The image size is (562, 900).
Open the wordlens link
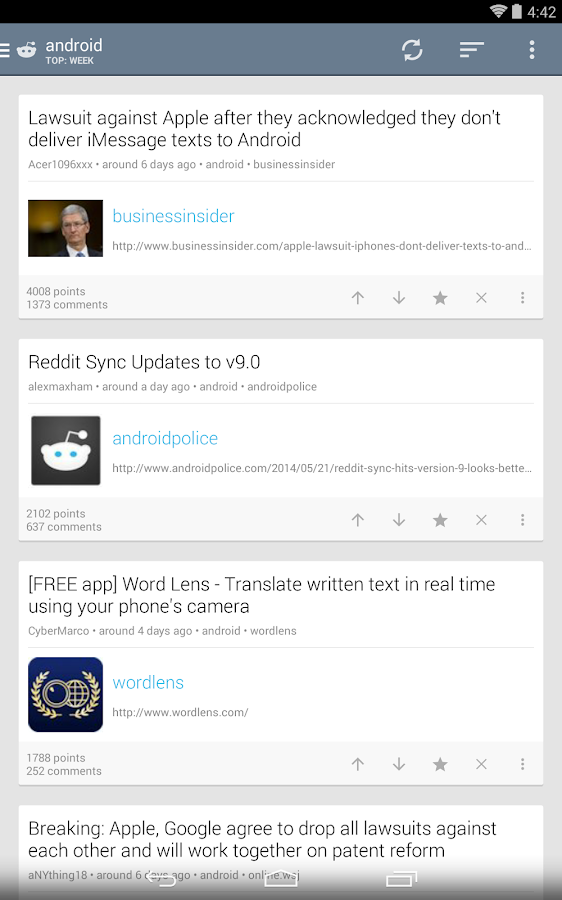148,682
